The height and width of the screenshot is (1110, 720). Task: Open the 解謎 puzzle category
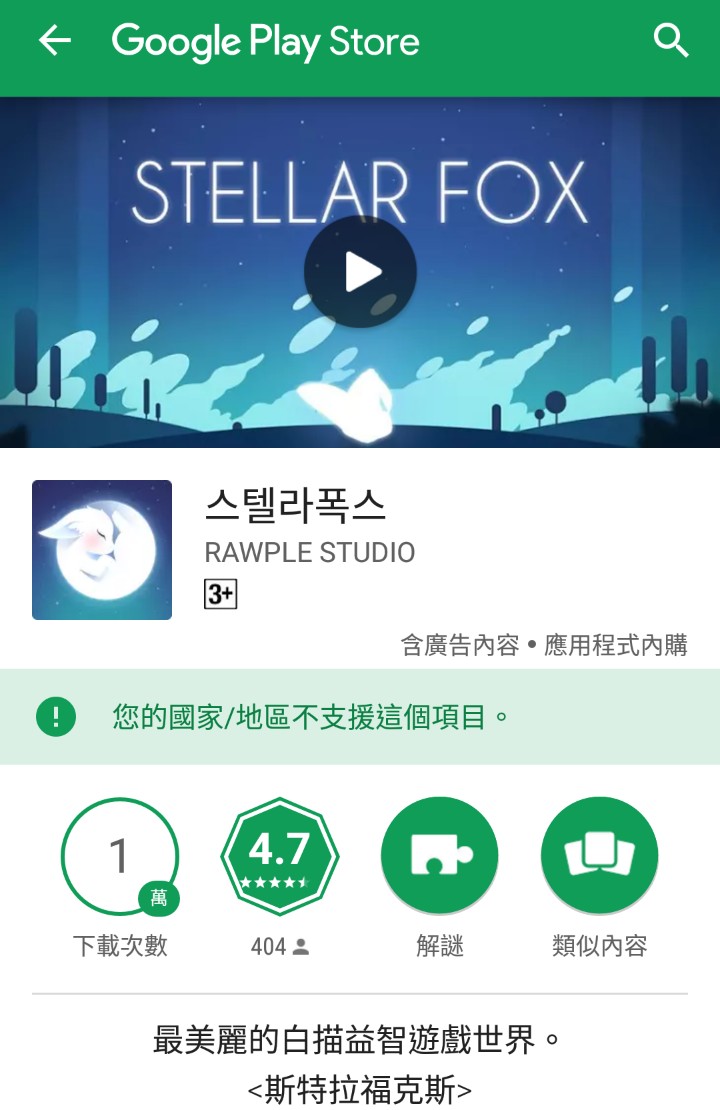click(439, 857)
